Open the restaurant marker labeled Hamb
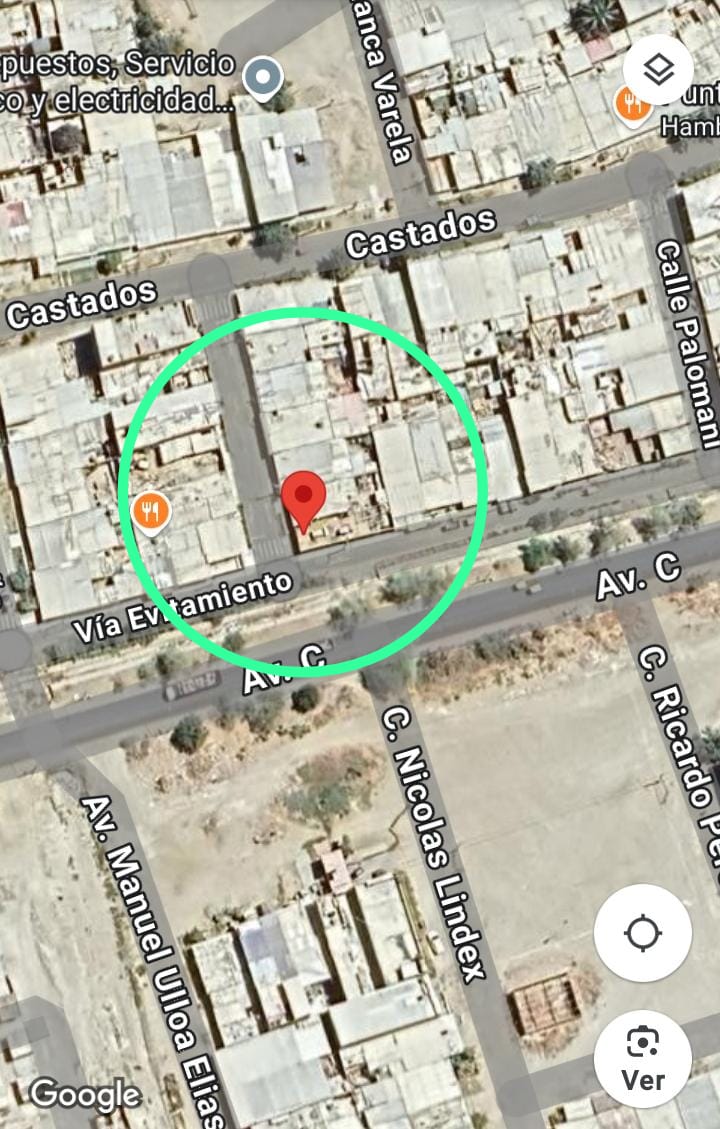The height and width of the screenshot is (1129, 720). pyautogui.click(x=633, y=103)
